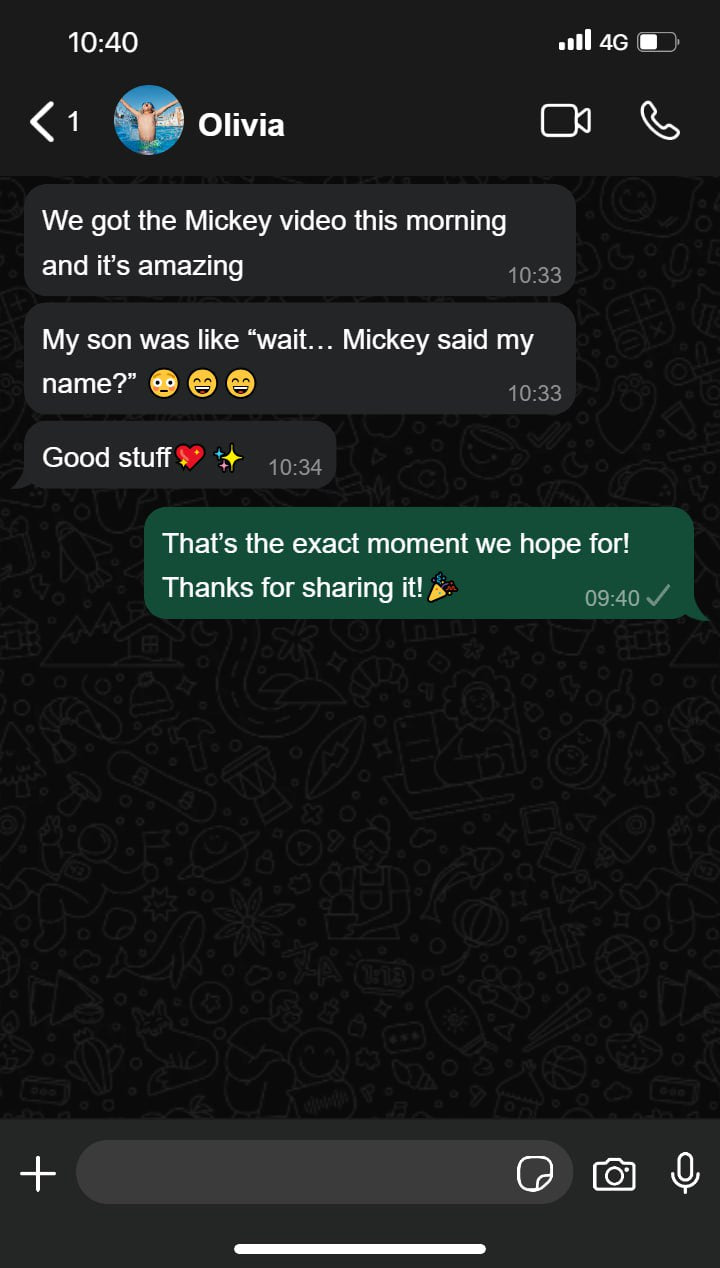
Task: Start a voice call with Olivia
Action: 660,121
